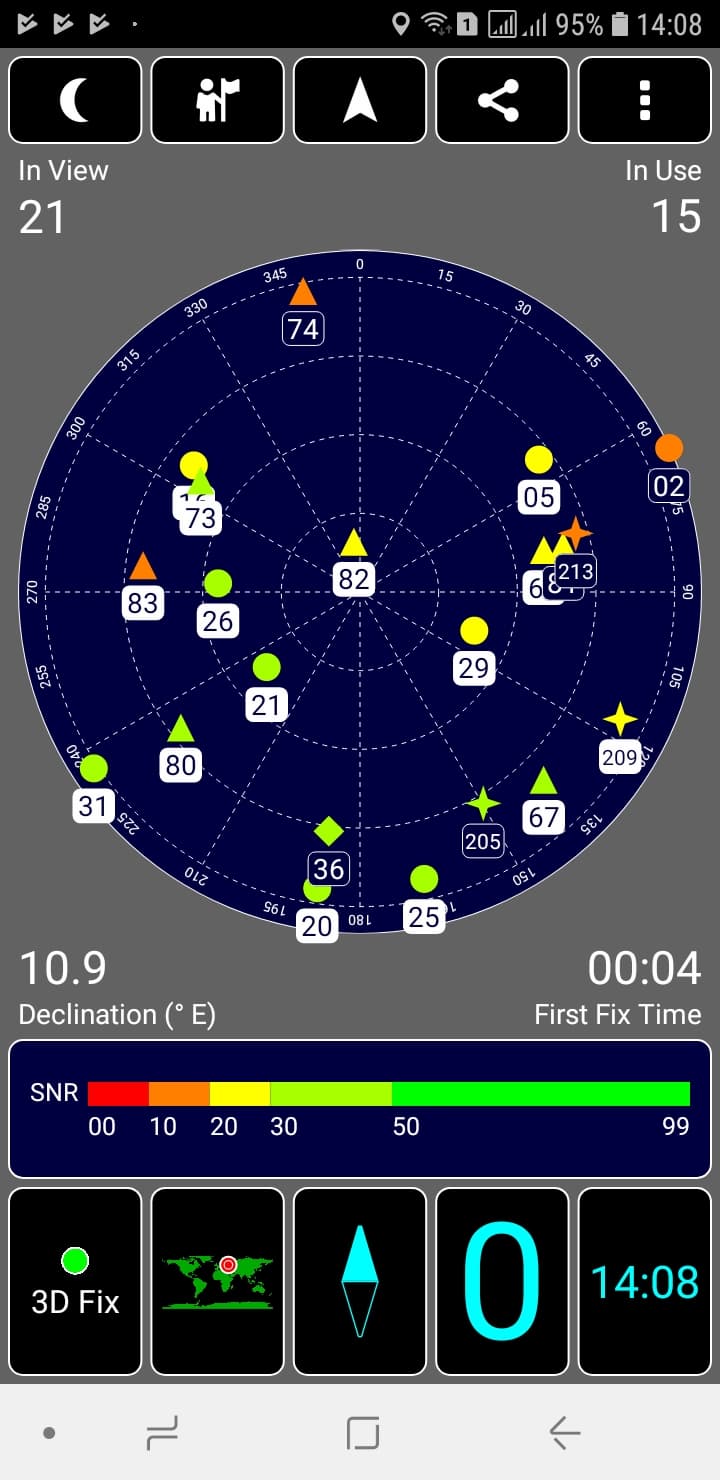Open the world map tile
Screen dimensions: 720x1480
(x=217, y=1281)
